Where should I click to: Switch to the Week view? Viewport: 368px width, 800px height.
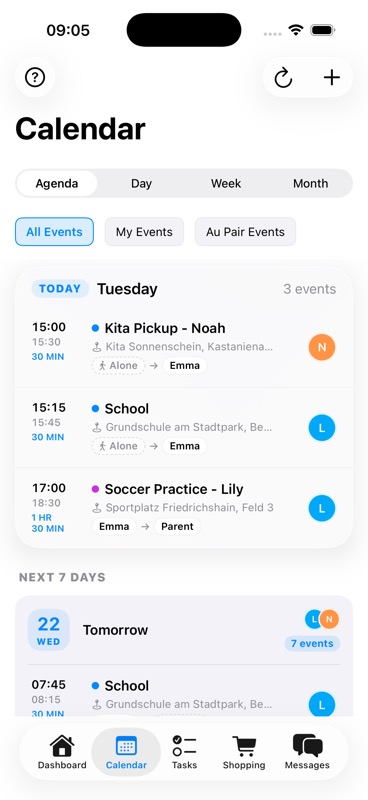pos(226,184)
